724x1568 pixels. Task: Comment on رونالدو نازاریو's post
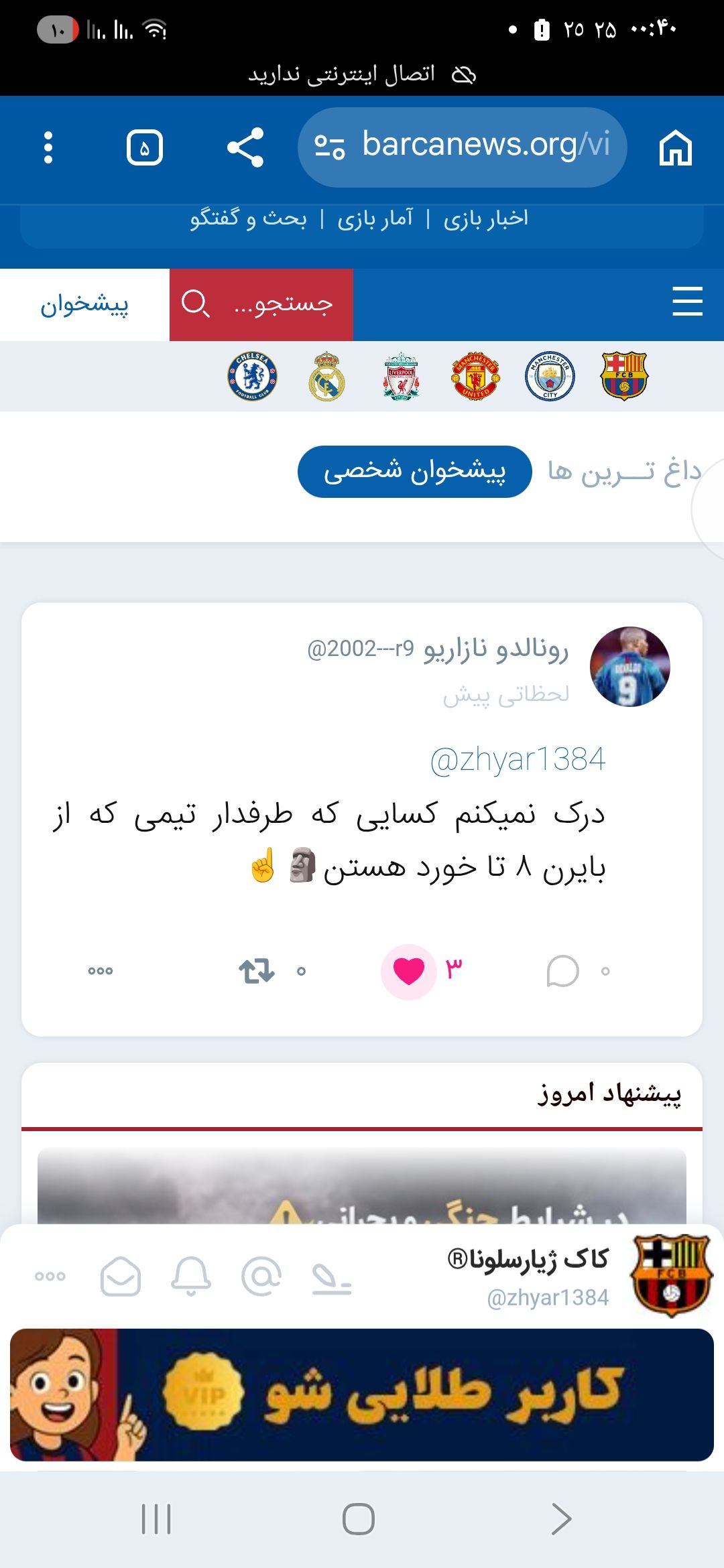[x=562, y=971]
